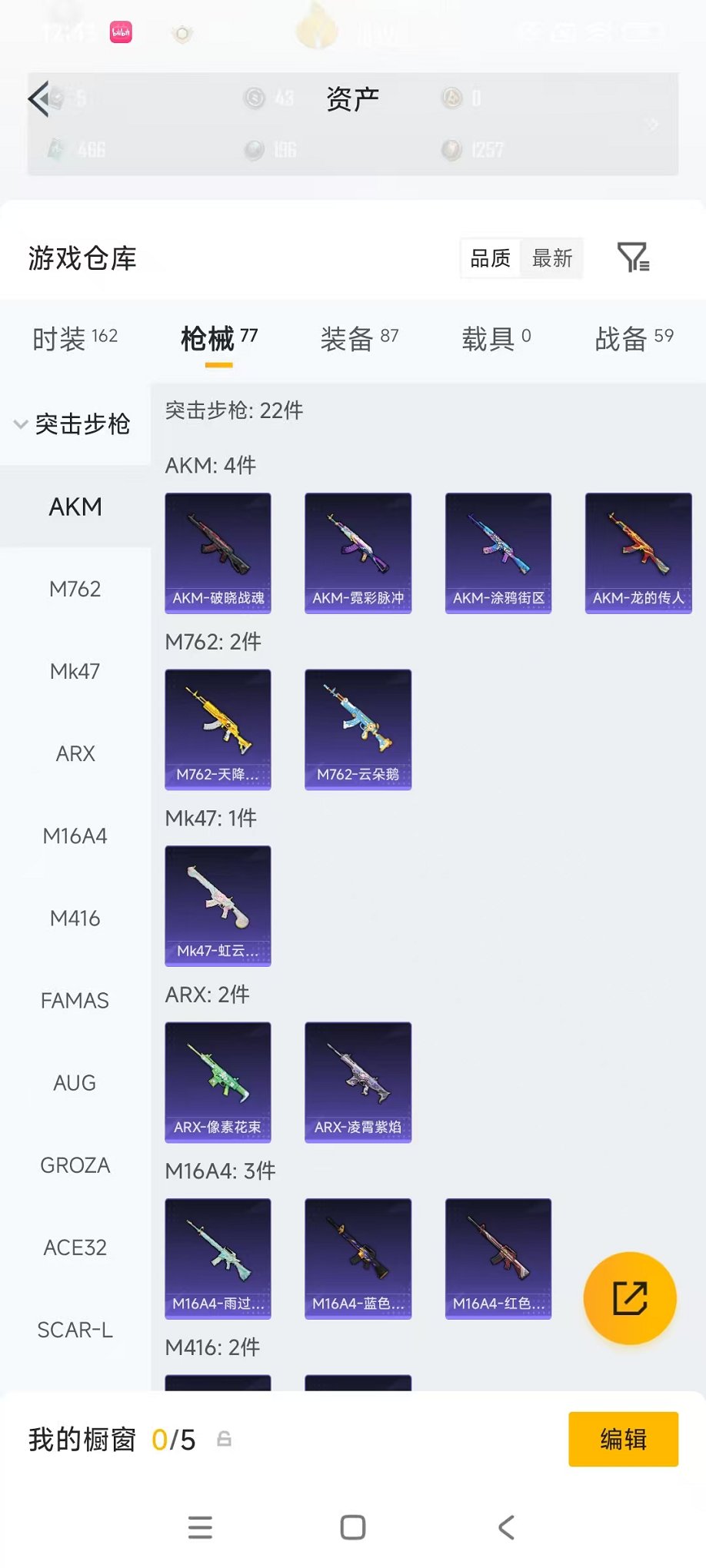Screen dimensions: 706x1568
Task: Select M416 in the side list
Action: [x=75, y=918]
